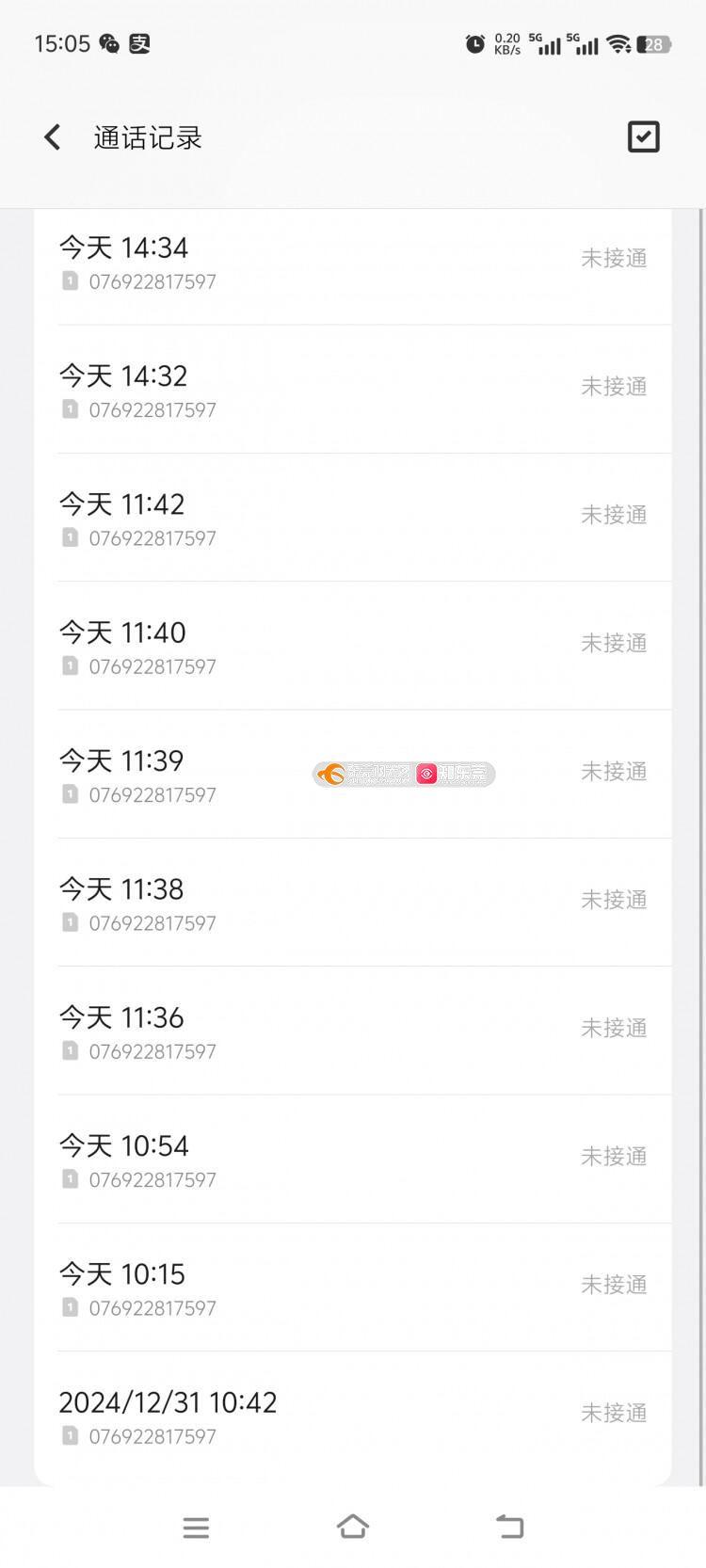Go back from the call log screen

[x=53, y=137]
